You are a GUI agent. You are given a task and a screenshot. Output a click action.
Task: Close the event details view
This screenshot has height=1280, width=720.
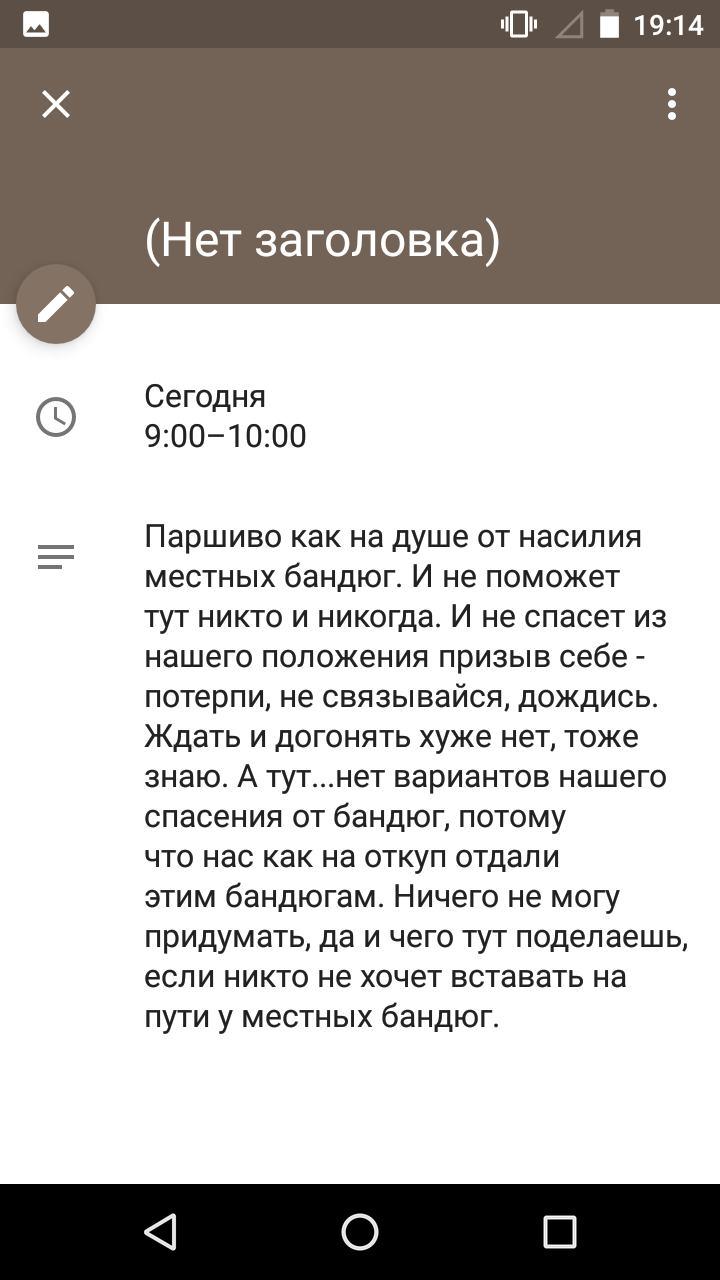56,104
